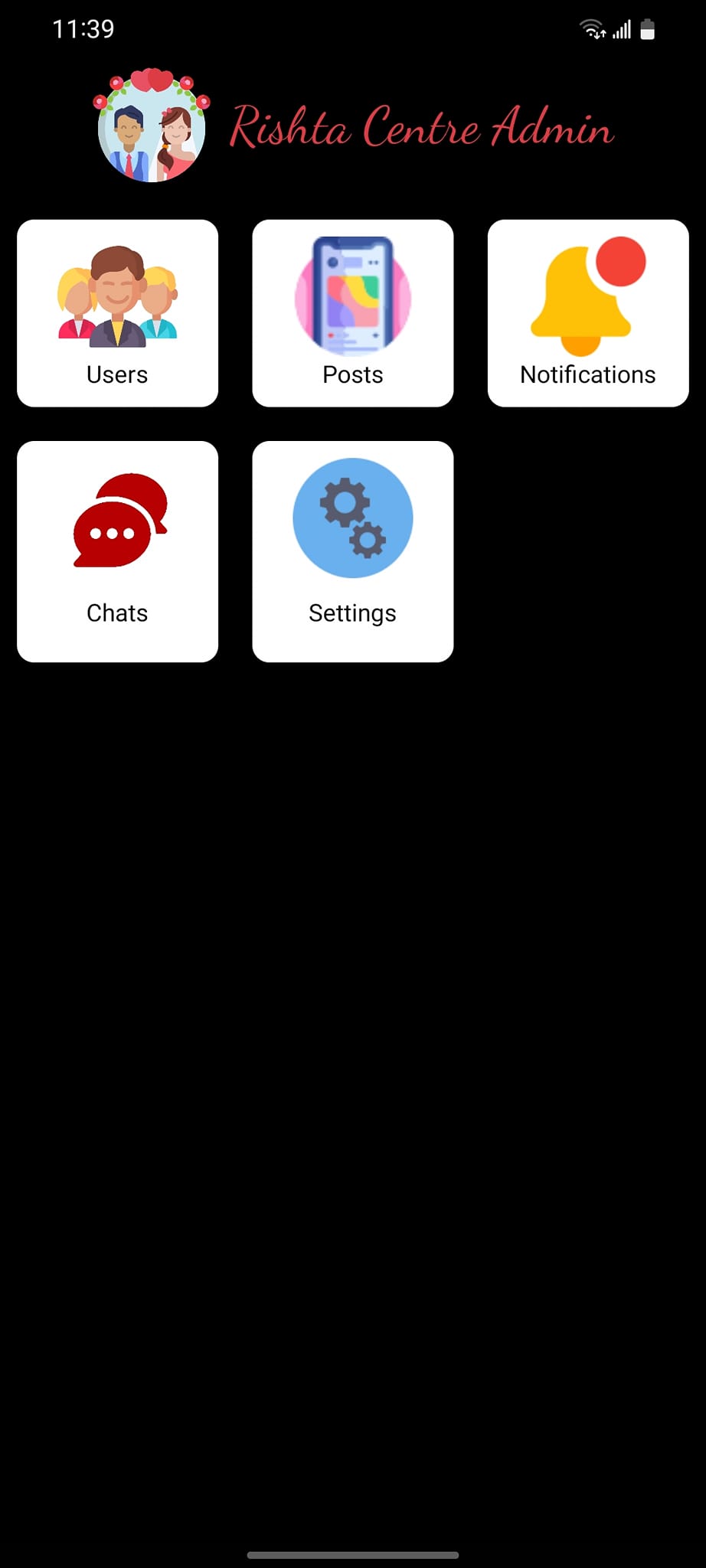This screenshot has height=1568, width=706.
Task: Open the Users card
Action: [117, 313]
